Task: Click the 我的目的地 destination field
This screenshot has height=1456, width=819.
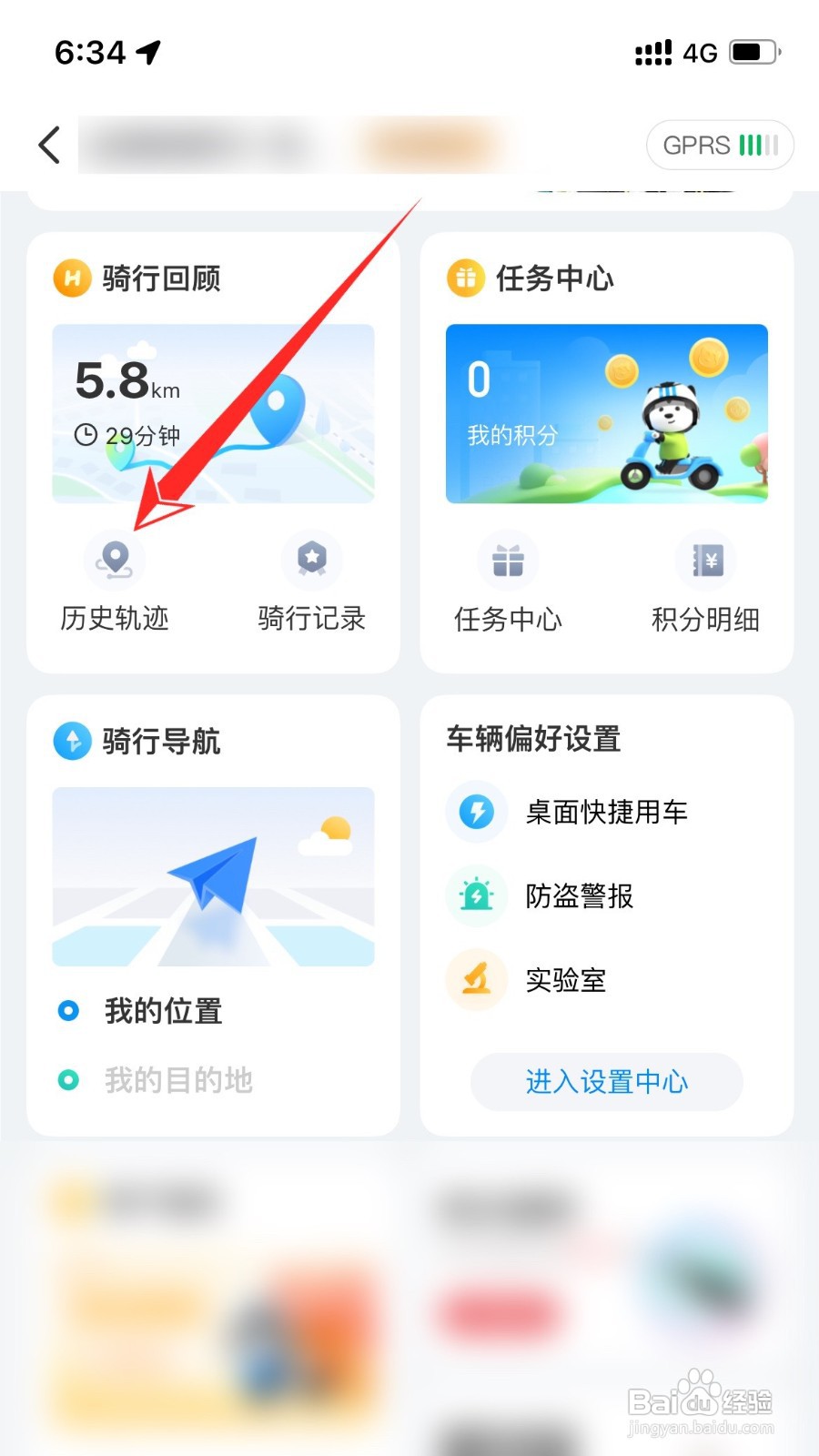Action: point(179,1081)
